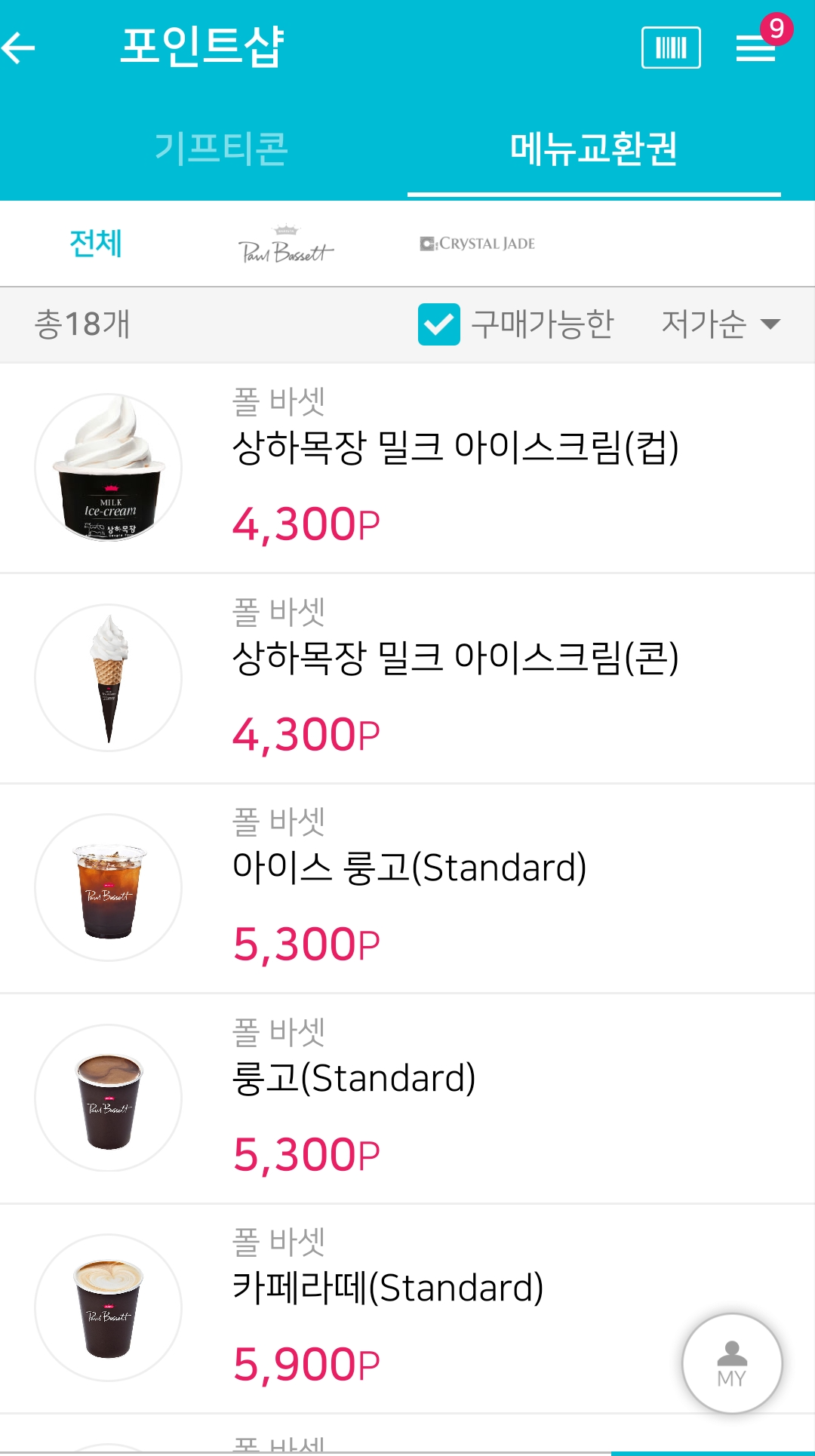The height and width of the screenshot is (1456, 815).
Task: Tap the floating MY button
Action: (731, 1362)
